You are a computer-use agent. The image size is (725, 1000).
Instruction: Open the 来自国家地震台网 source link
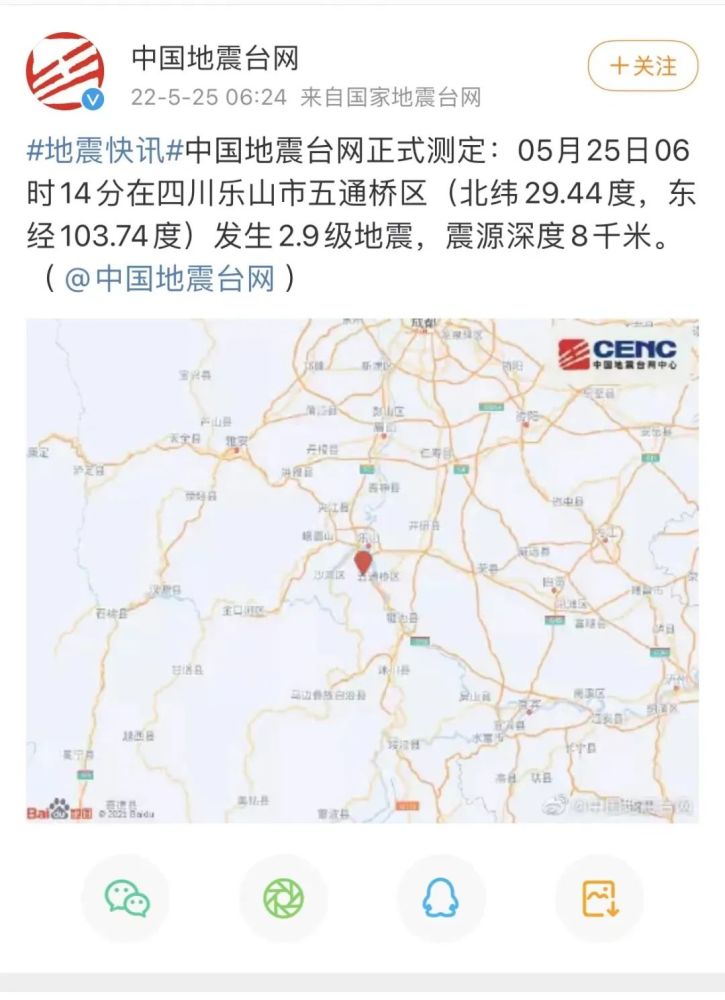click(x=390, y=97)
